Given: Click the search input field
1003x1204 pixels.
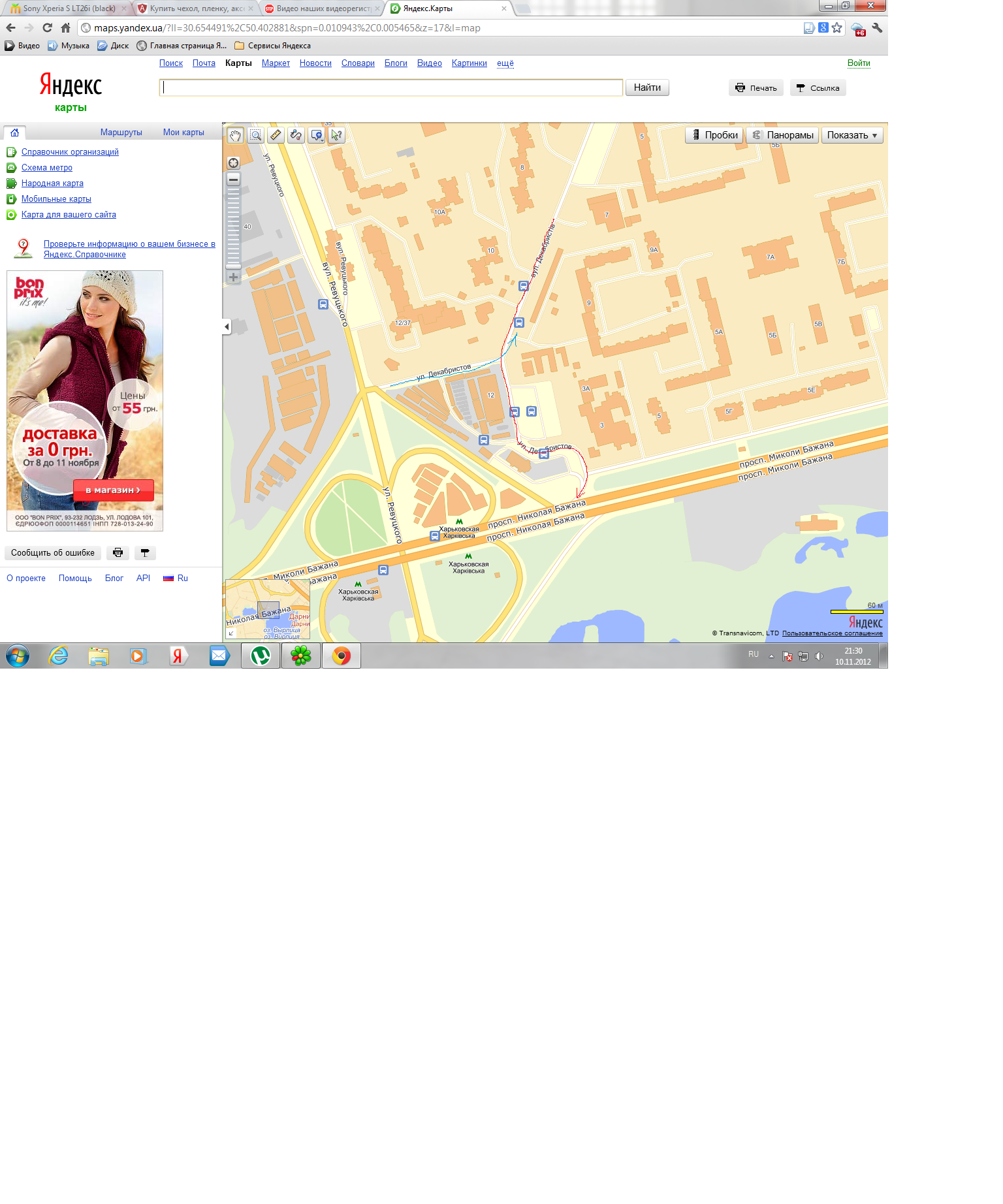Looking at the screenshot, I should pos(390,87).
